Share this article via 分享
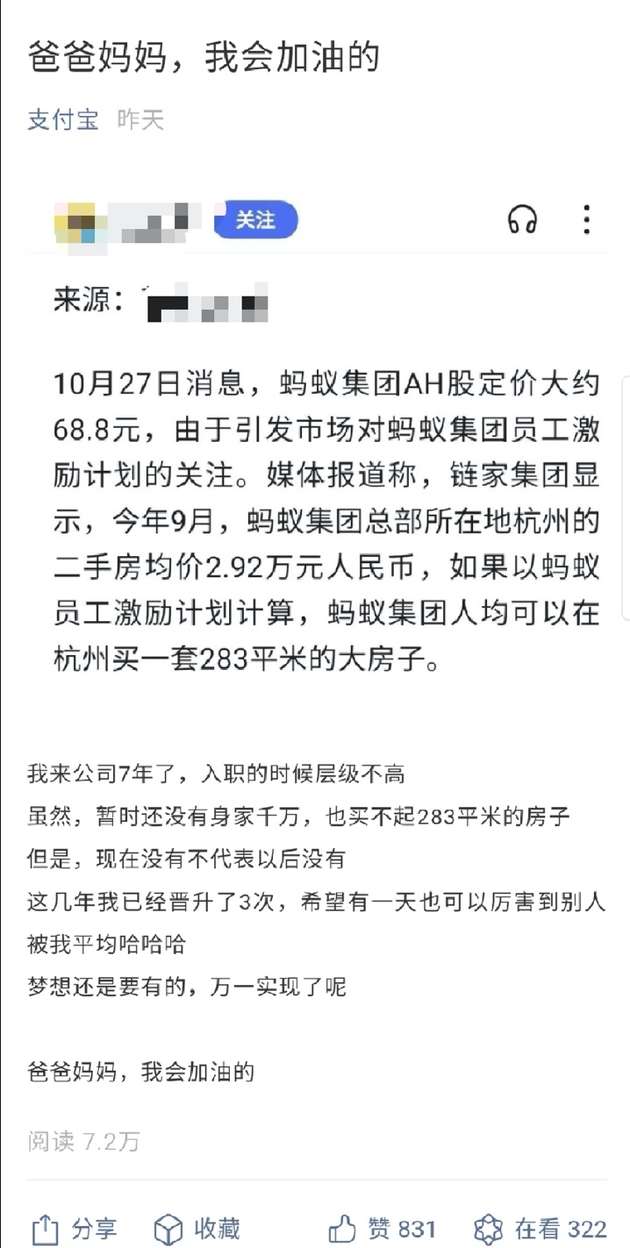Image resolution: width=630 pixels, height=1248 pixels. [x=75, y=1228]
